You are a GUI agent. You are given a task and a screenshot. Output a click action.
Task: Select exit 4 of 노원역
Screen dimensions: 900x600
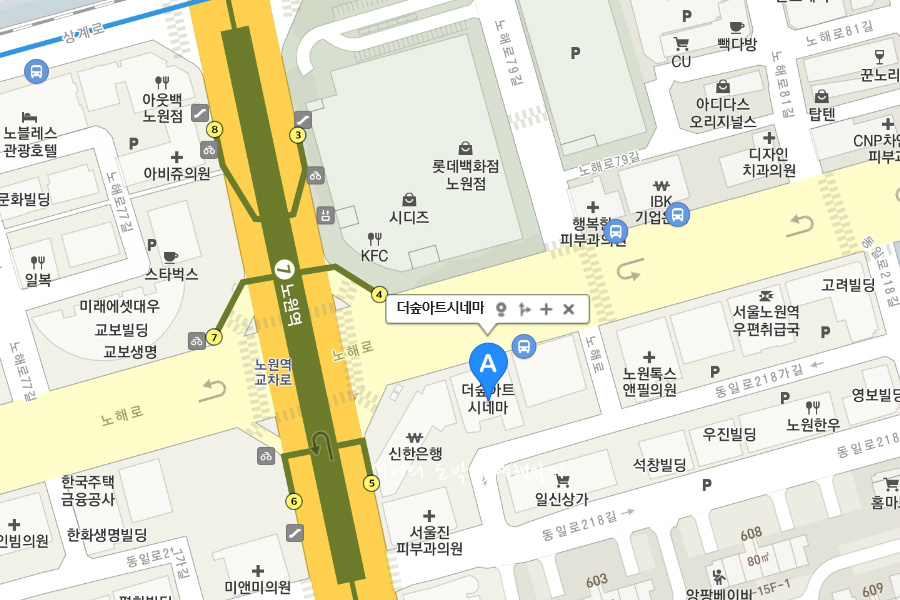[379, 294]
